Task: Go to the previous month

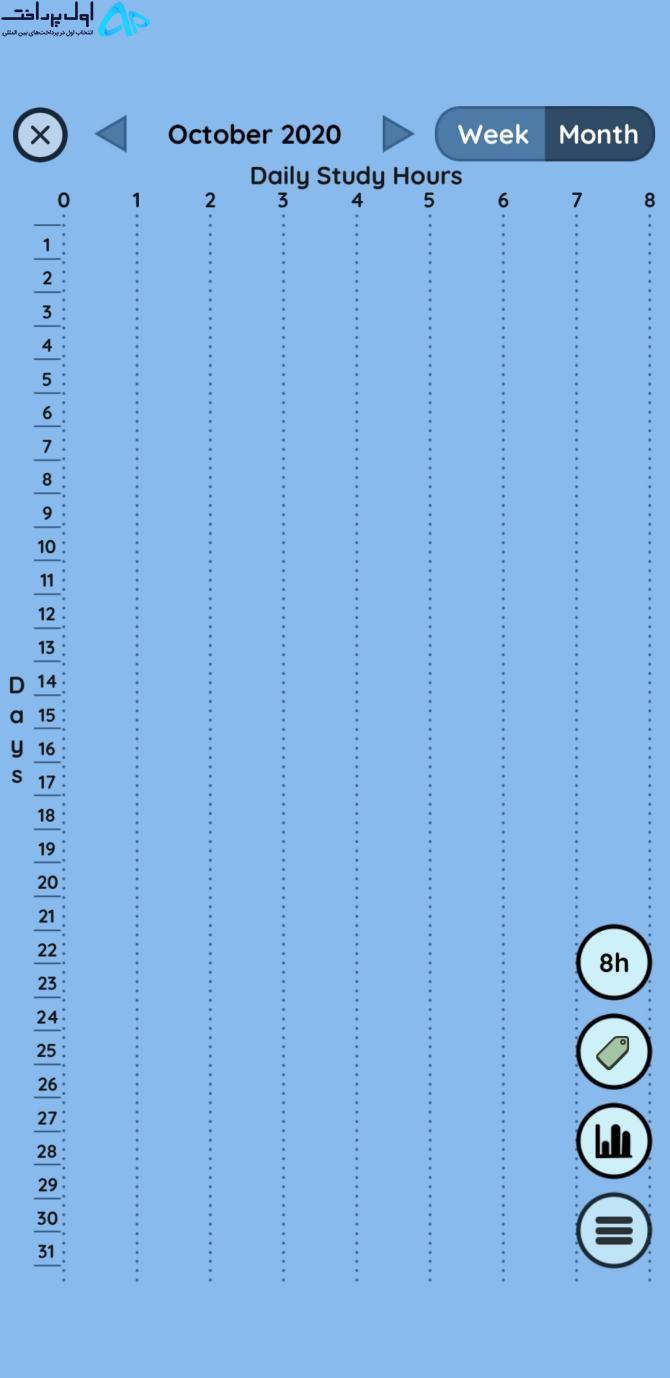Action: [111, 134]
